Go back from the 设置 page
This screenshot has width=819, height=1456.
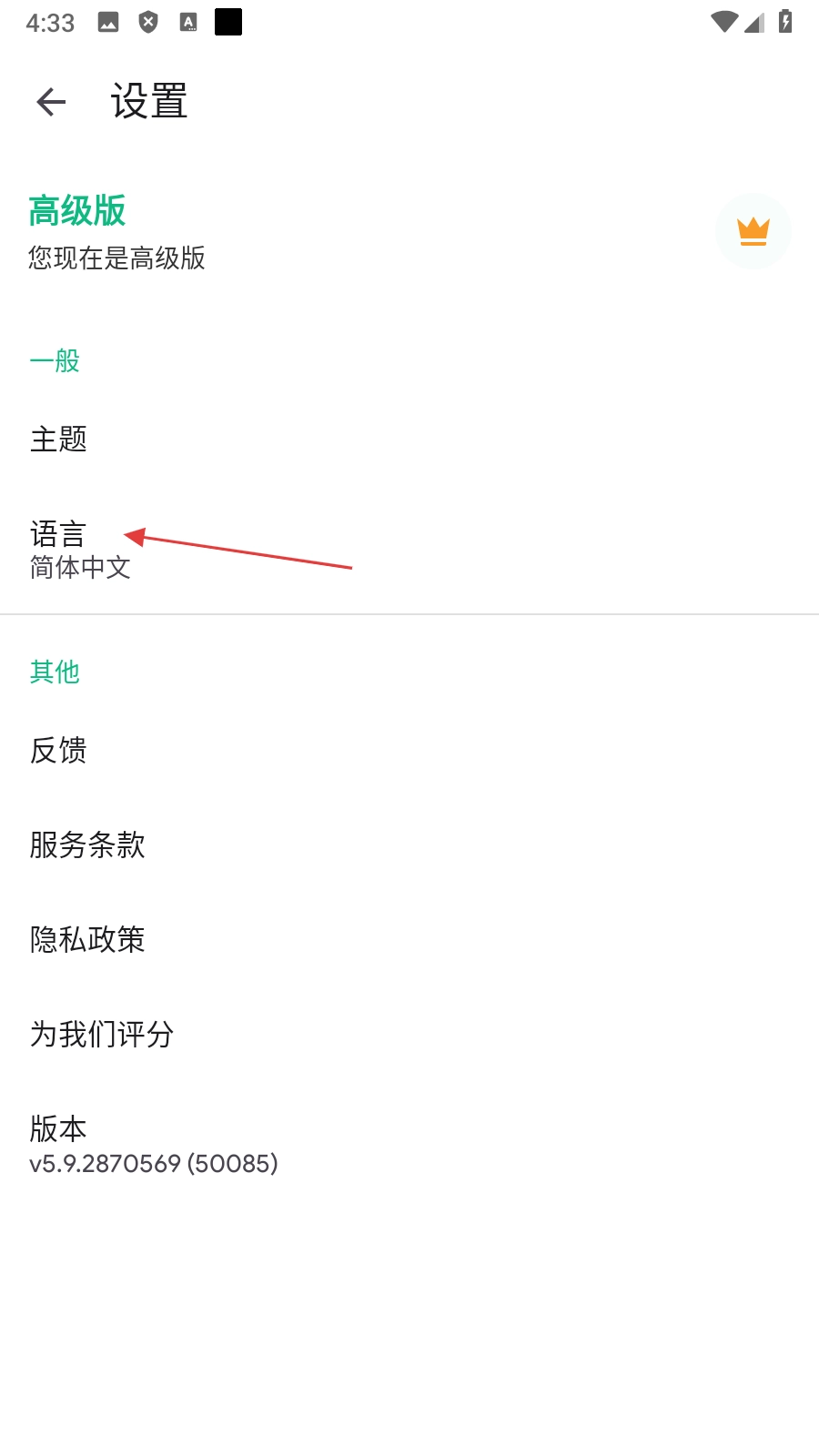click(x=51, y=102)
